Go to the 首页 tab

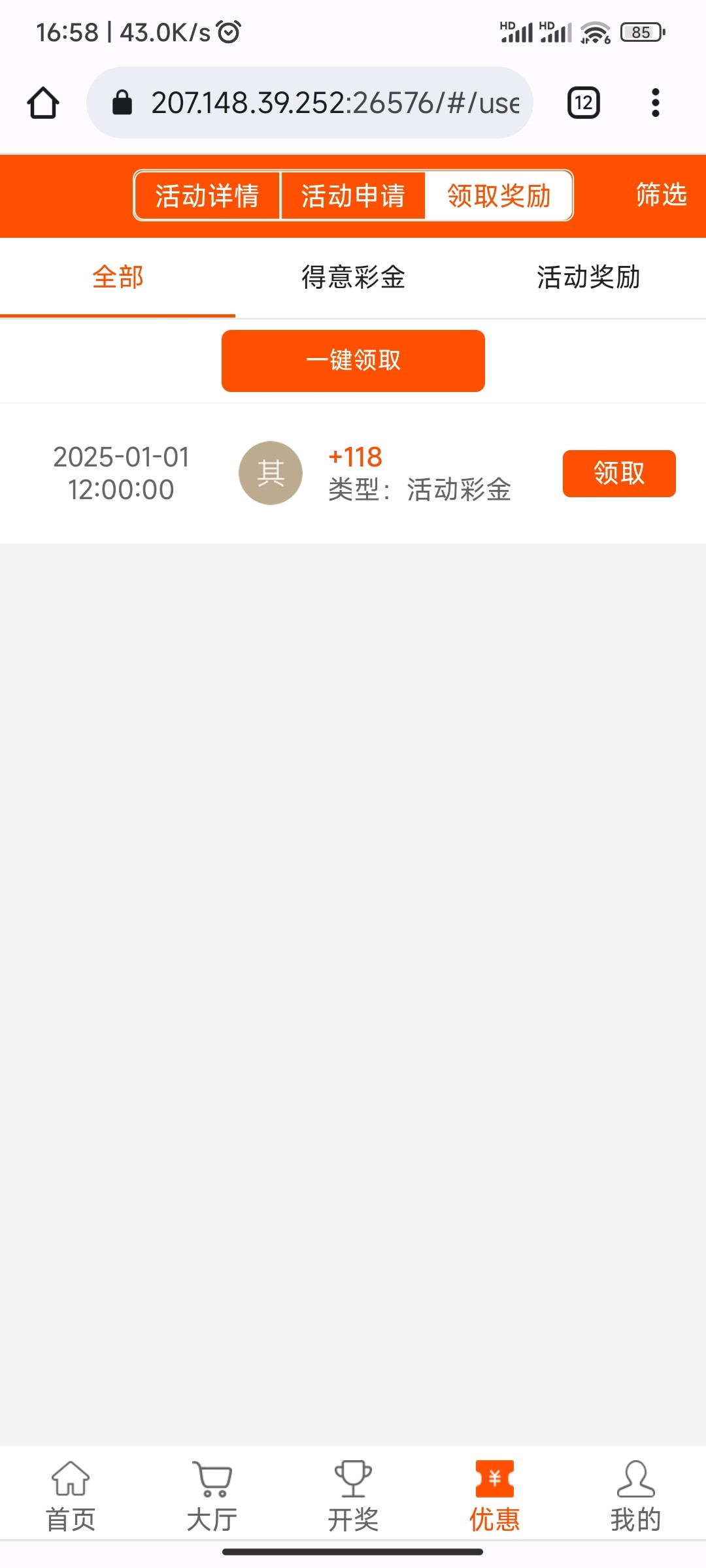71,1496
